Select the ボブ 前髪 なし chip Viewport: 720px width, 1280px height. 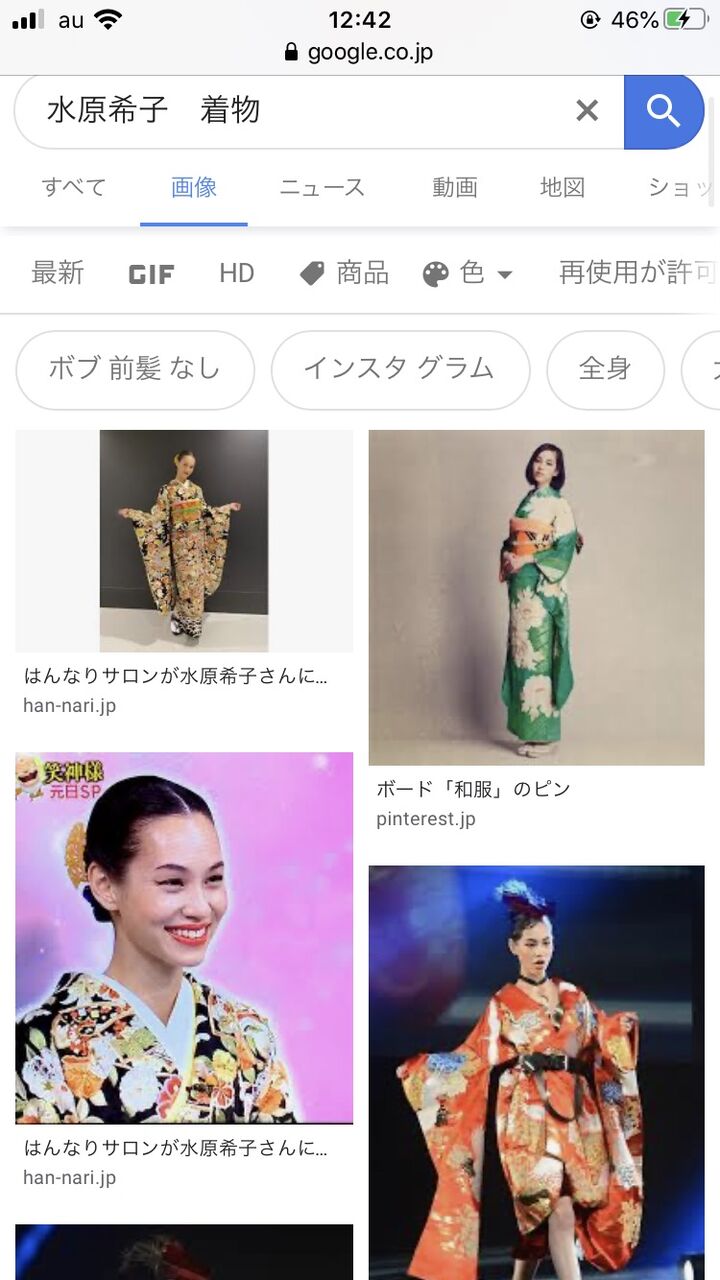[135, 369]
